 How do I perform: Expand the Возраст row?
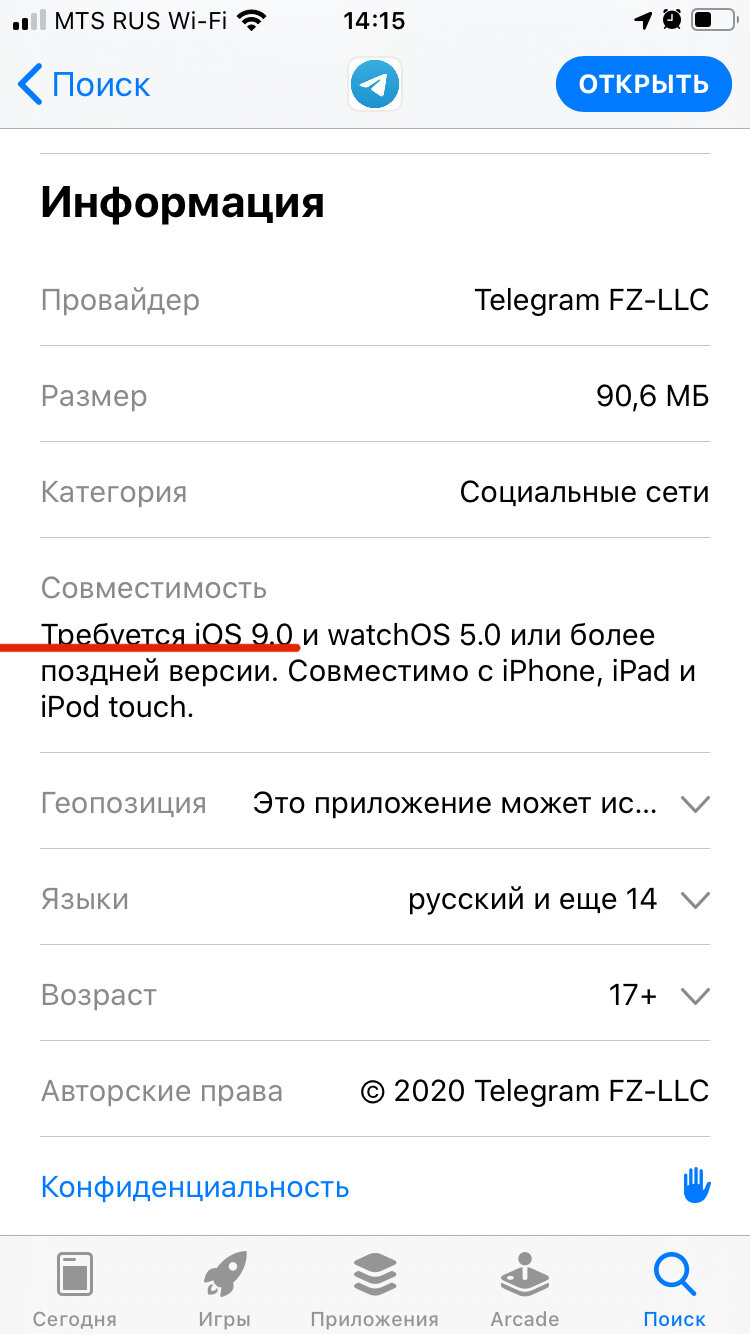pos(375,995)
